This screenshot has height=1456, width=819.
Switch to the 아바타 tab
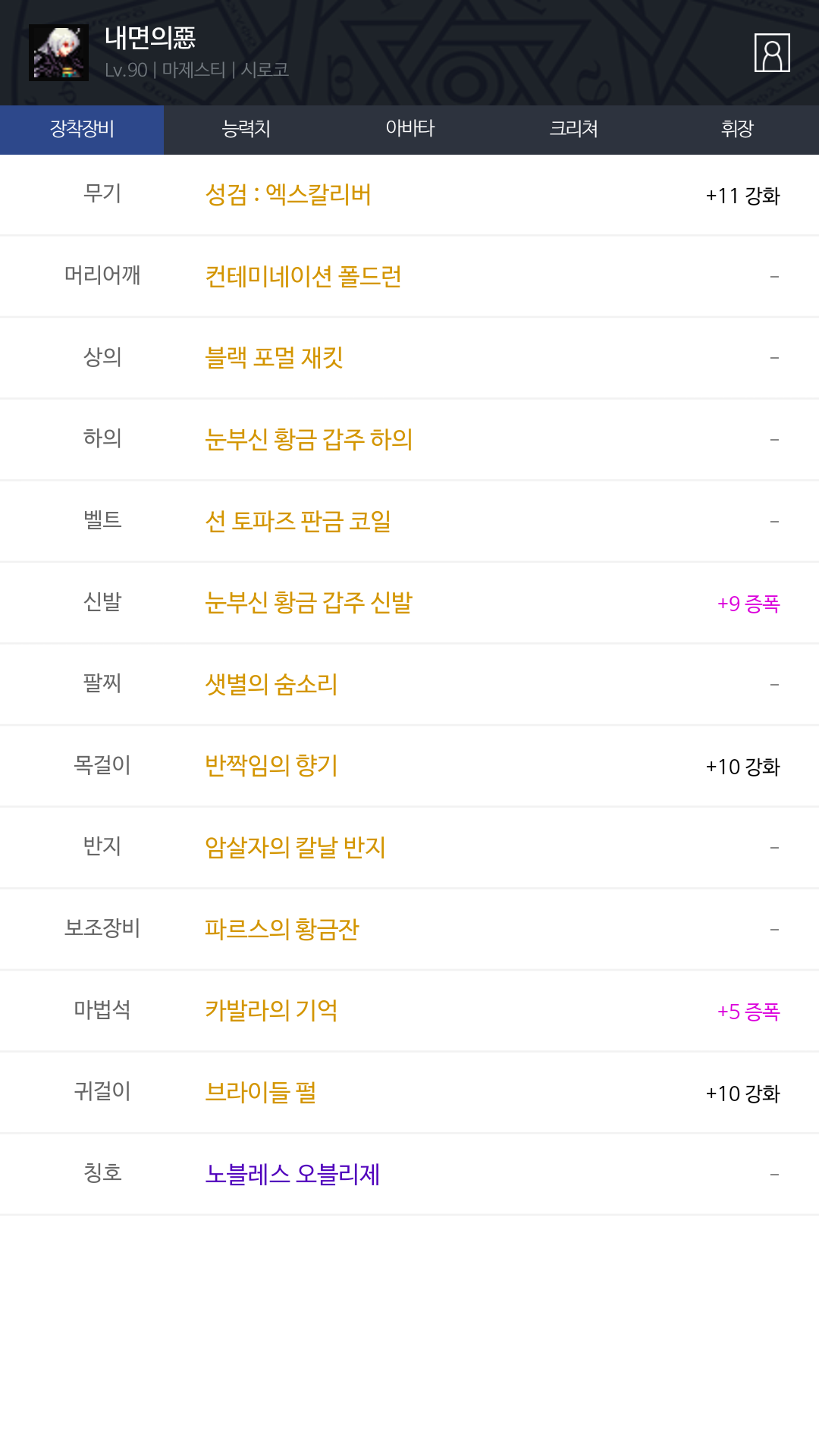(409, 130)
